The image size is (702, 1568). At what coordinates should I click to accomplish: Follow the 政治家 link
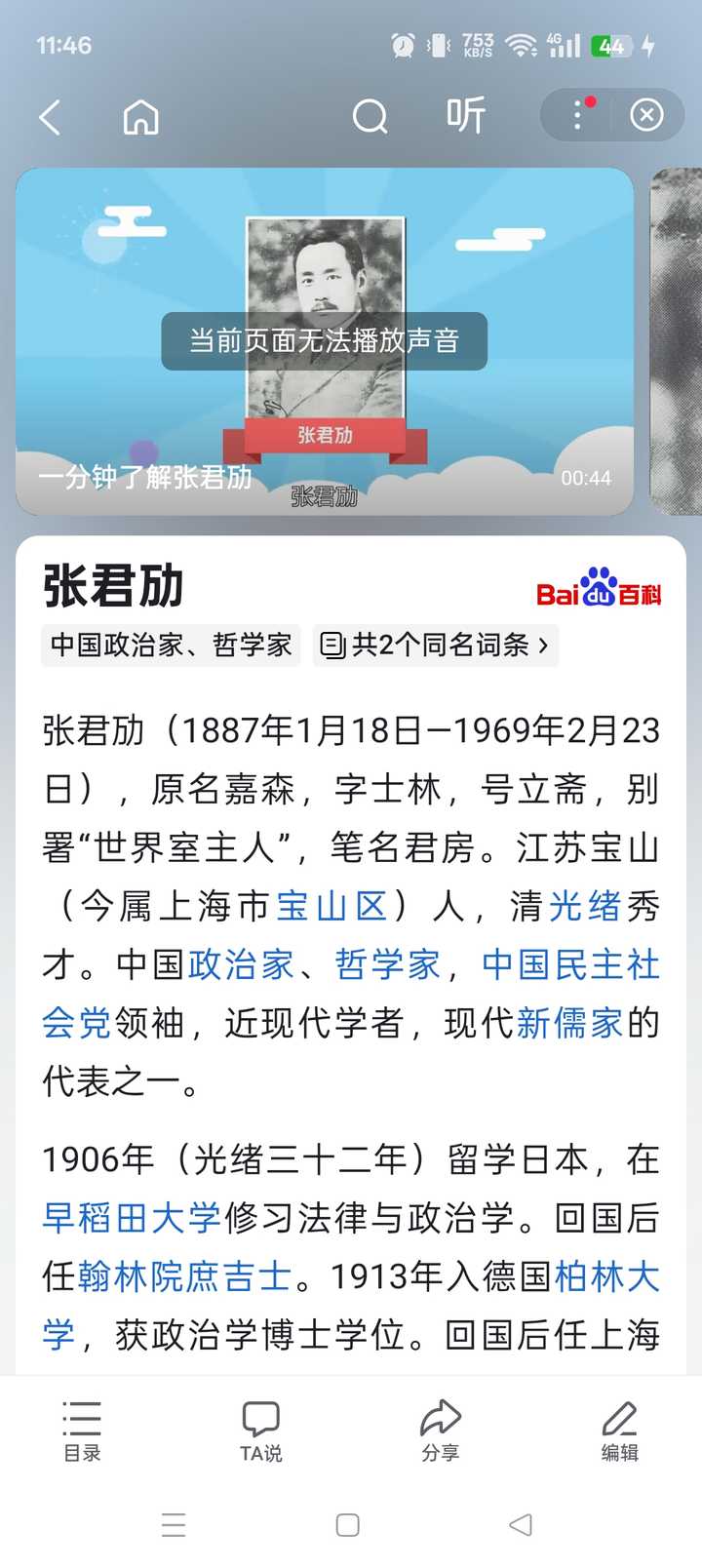[241, 964]
